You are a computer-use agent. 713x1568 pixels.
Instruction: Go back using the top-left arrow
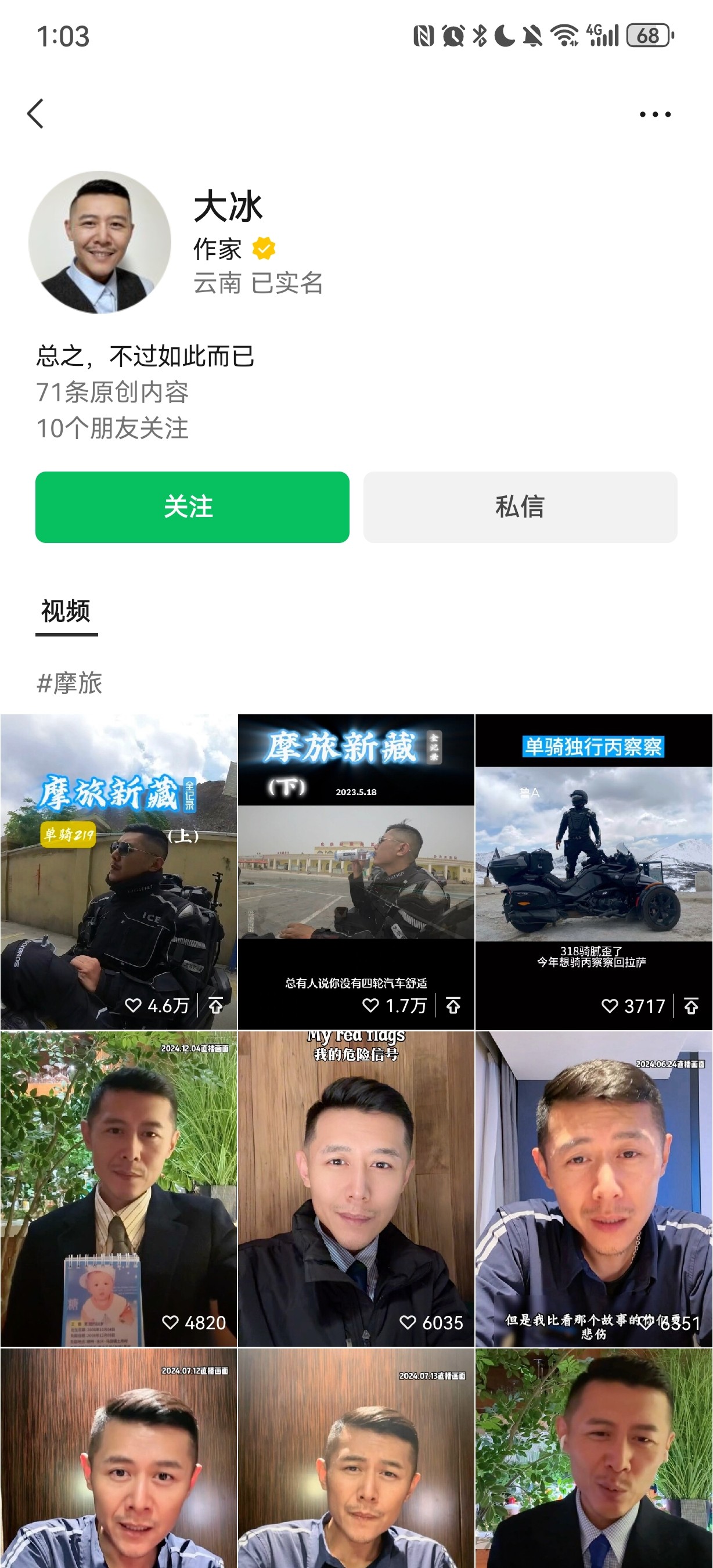pos(36,114)
